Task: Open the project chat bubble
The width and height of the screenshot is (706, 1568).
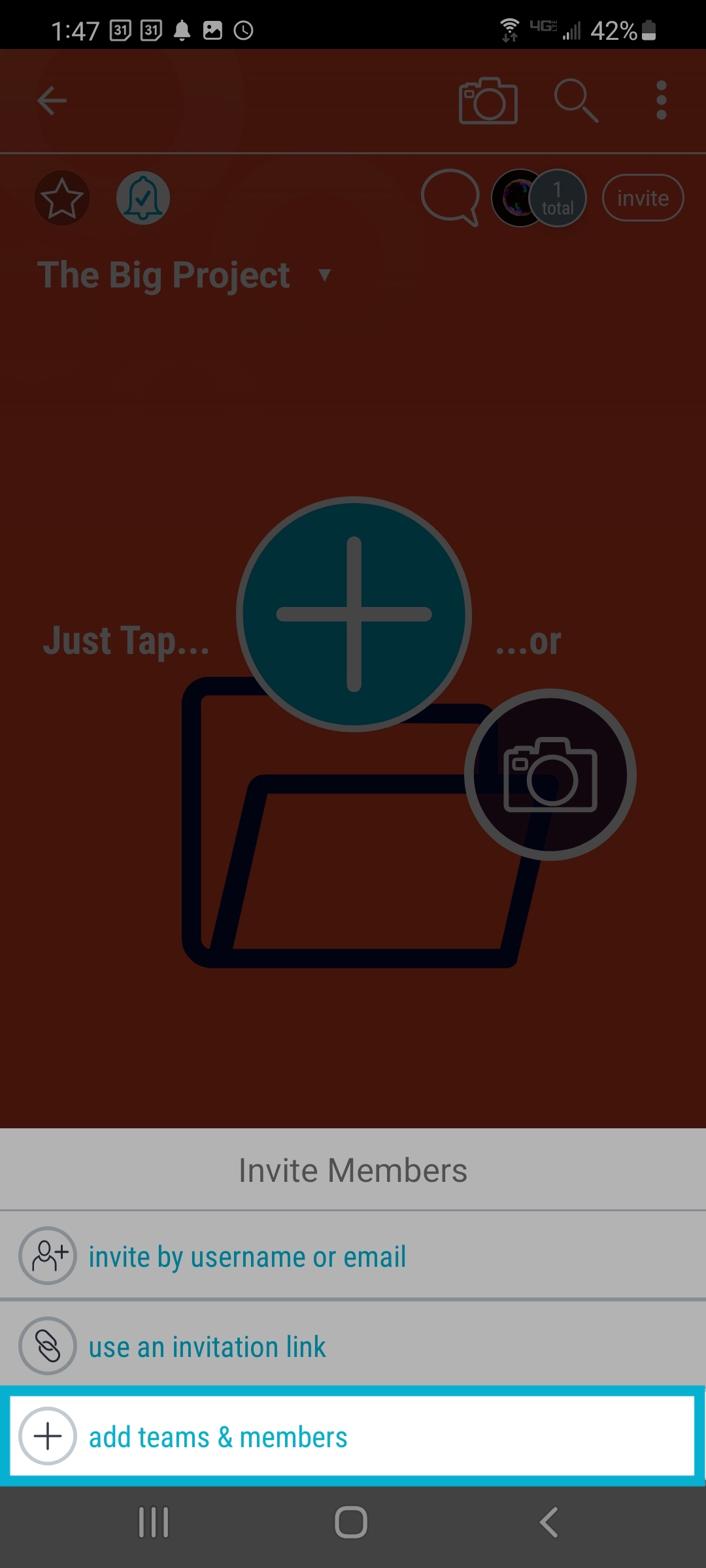Action: tap(450, 198)
